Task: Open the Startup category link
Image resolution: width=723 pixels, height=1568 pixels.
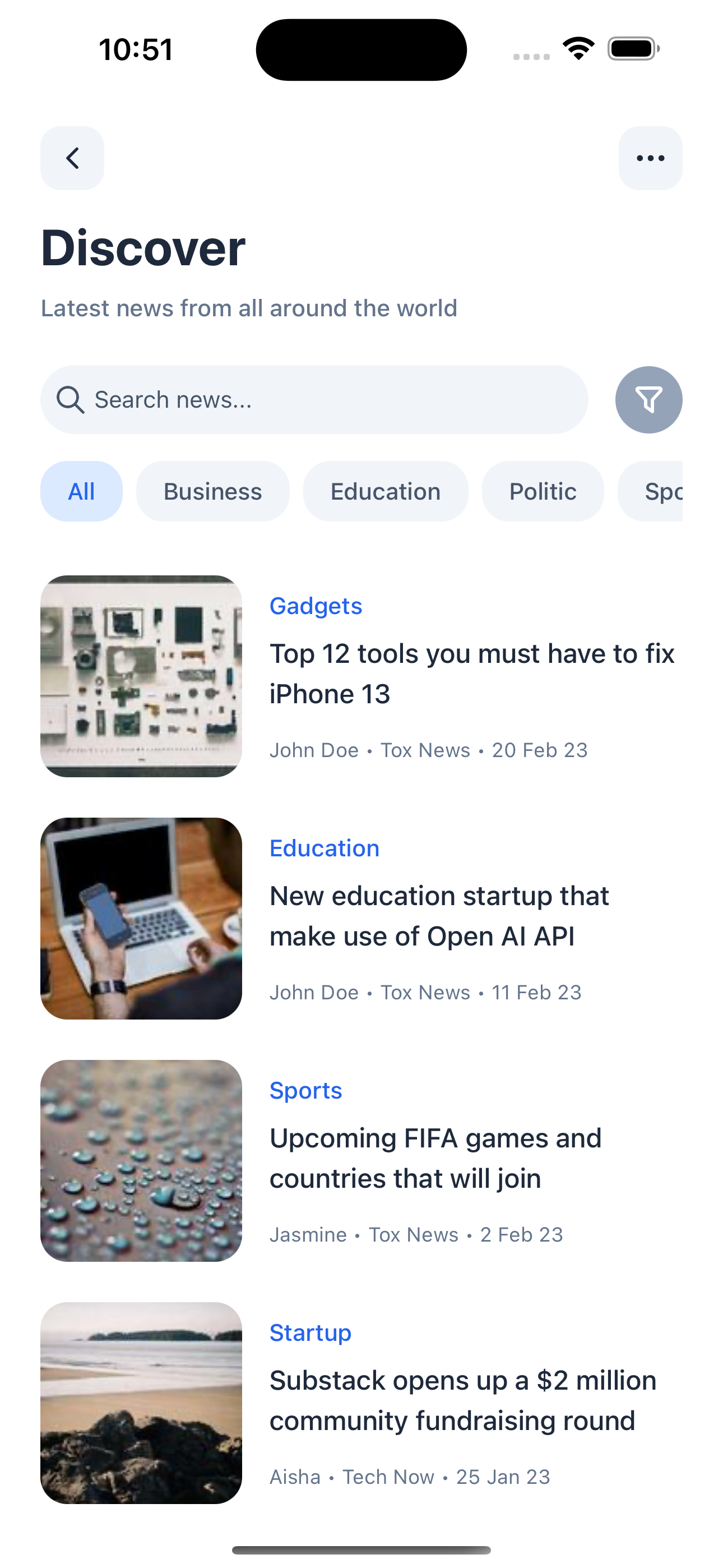Action: 310,1332
